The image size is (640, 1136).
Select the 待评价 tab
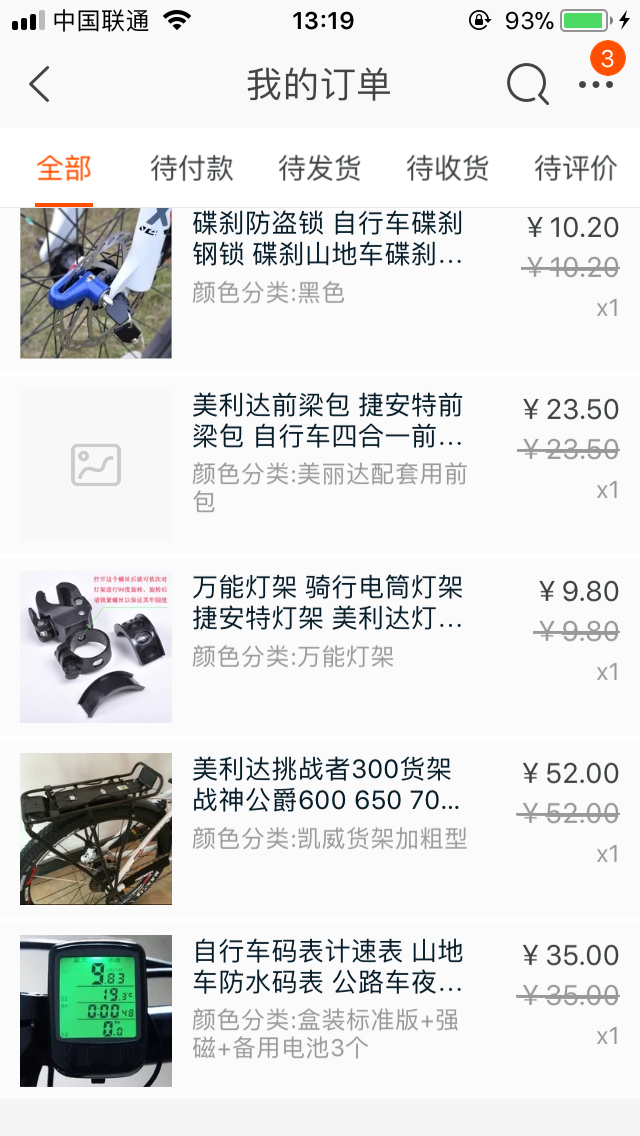click(x=576, y=168)
